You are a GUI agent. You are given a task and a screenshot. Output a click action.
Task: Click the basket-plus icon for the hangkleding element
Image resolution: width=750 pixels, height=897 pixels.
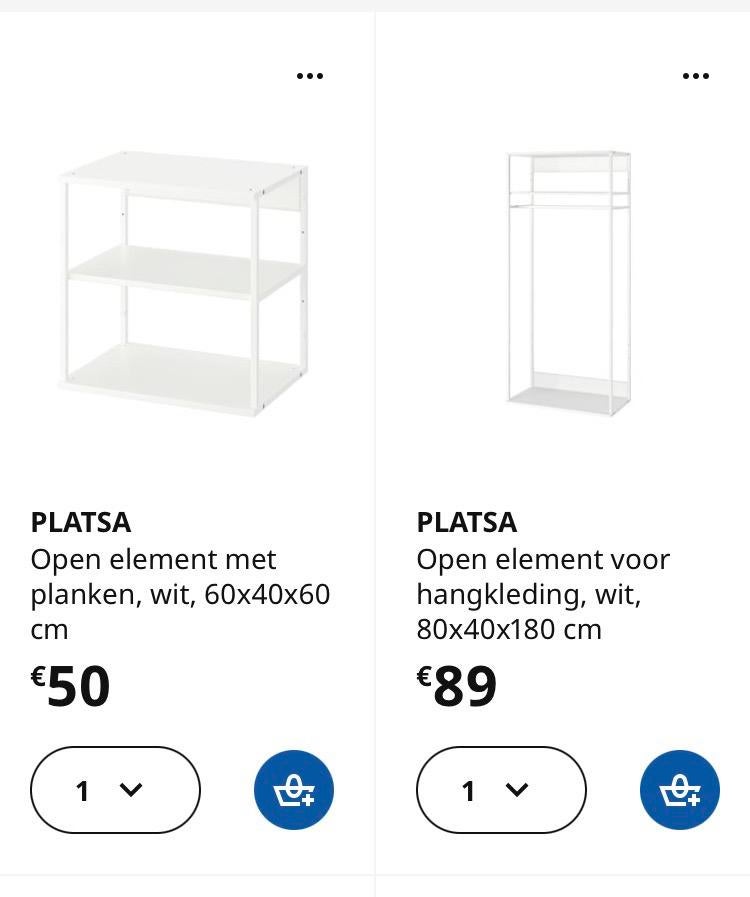pos(680,790)
